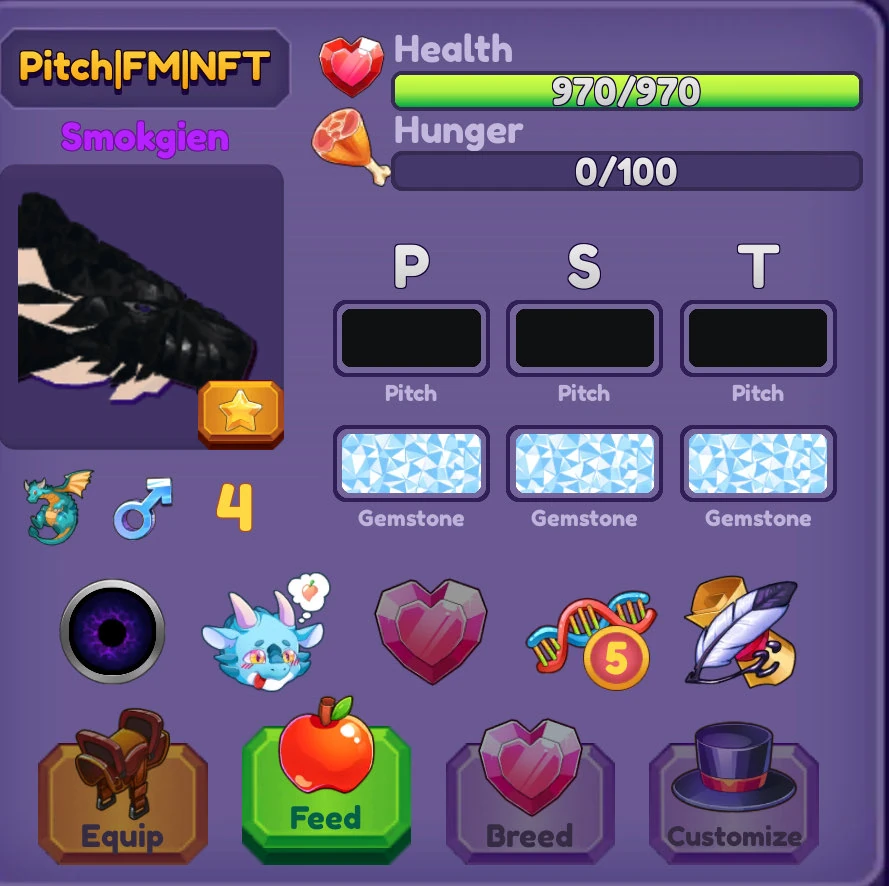
Task: Edit the Pitch|FM|NFT name tag
Action: pyautogui.click(x=145, y=68)
